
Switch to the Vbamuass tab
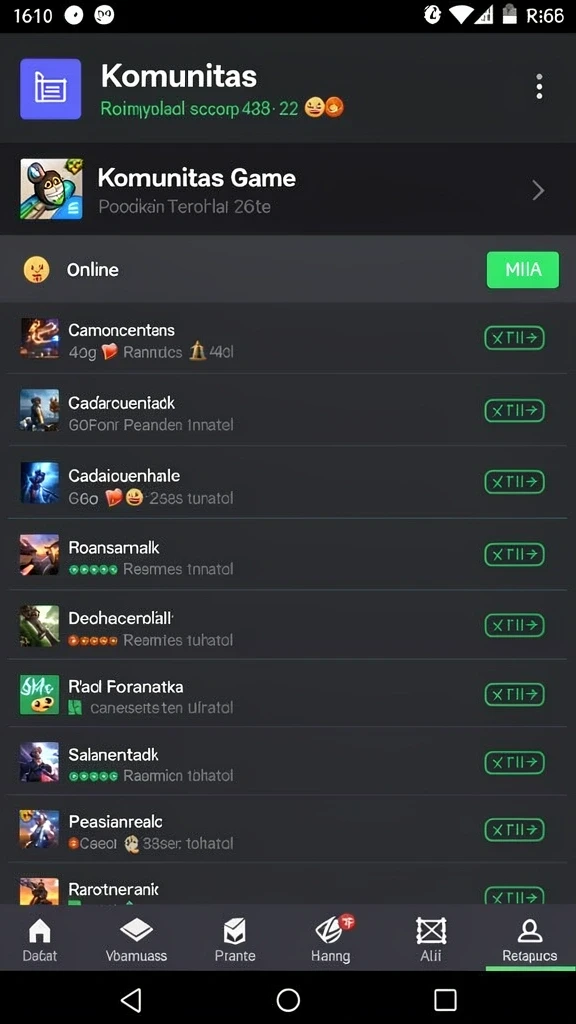136,940
